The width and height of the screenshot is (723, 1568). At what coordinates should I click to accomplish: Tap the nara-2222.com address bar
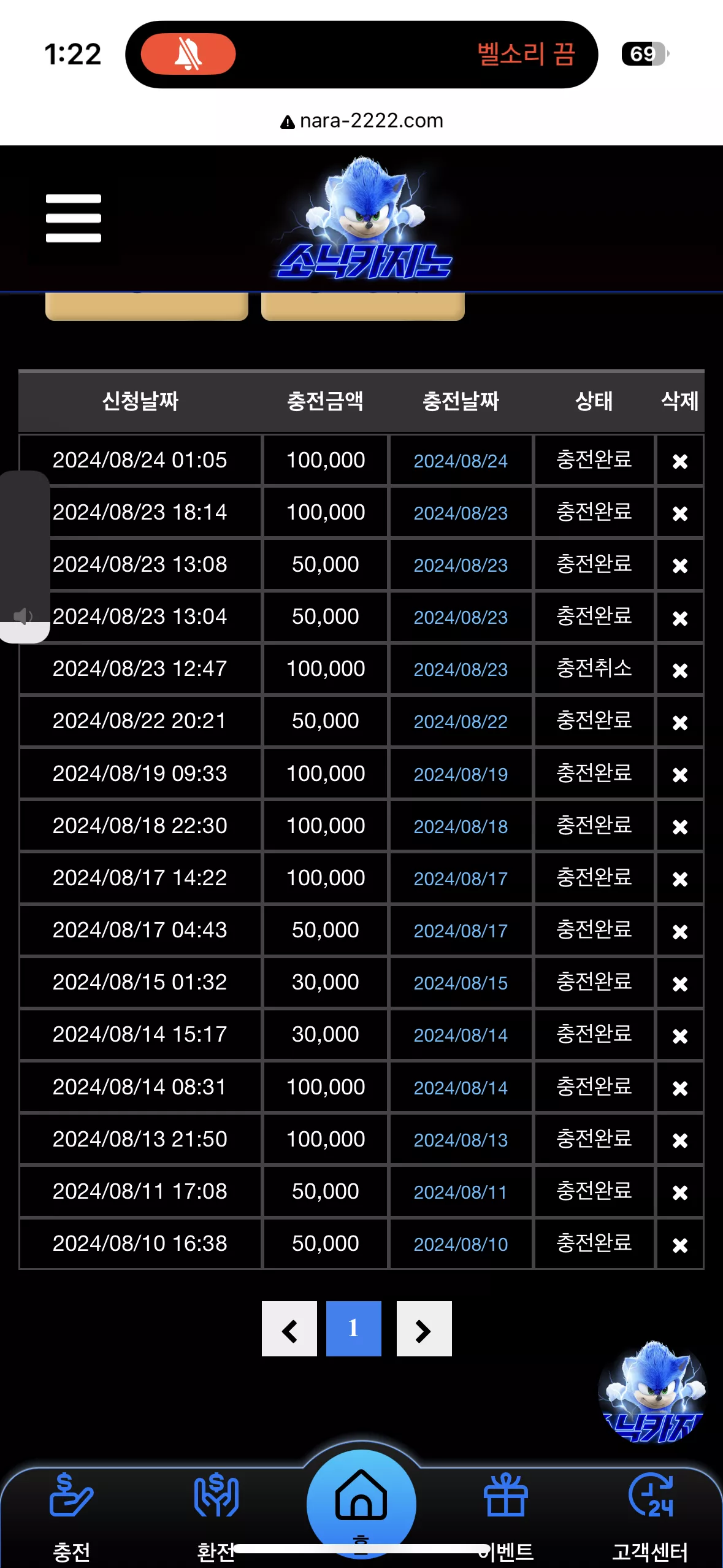(x=362, y=121)
